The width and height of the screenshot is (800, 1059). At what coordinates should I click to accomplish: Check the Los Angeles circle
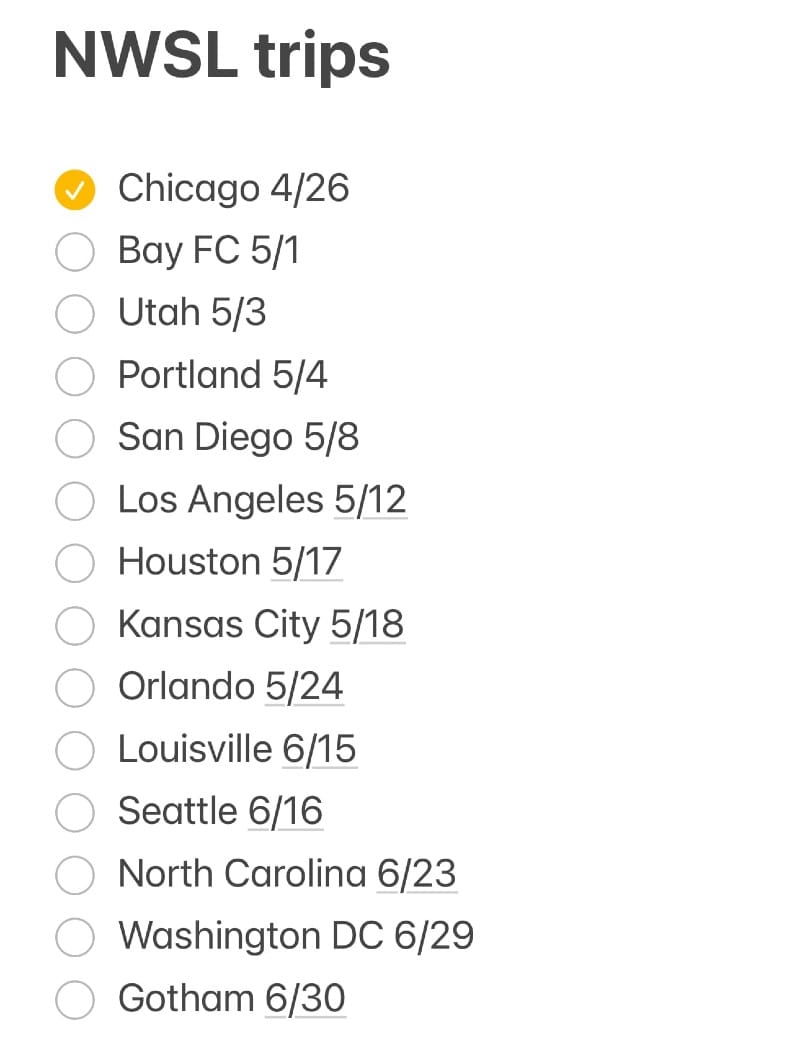click(x=75, y=501)
